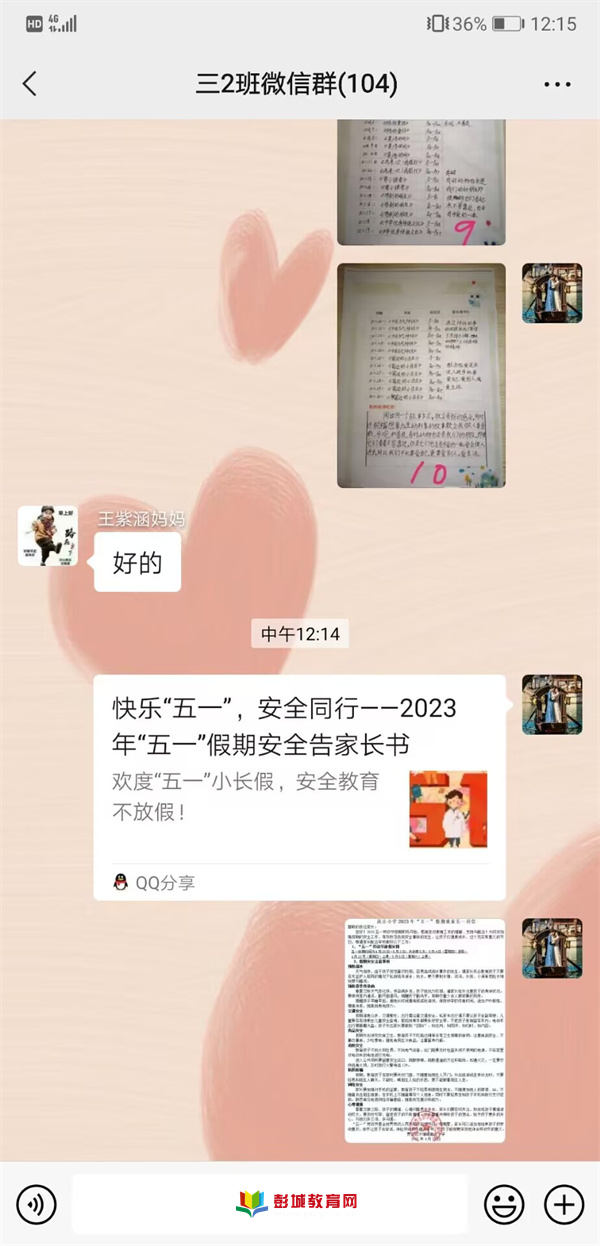Open the plus attachments menu
The width and height of the screenshot is (600, 1246).
[564, 1204]
